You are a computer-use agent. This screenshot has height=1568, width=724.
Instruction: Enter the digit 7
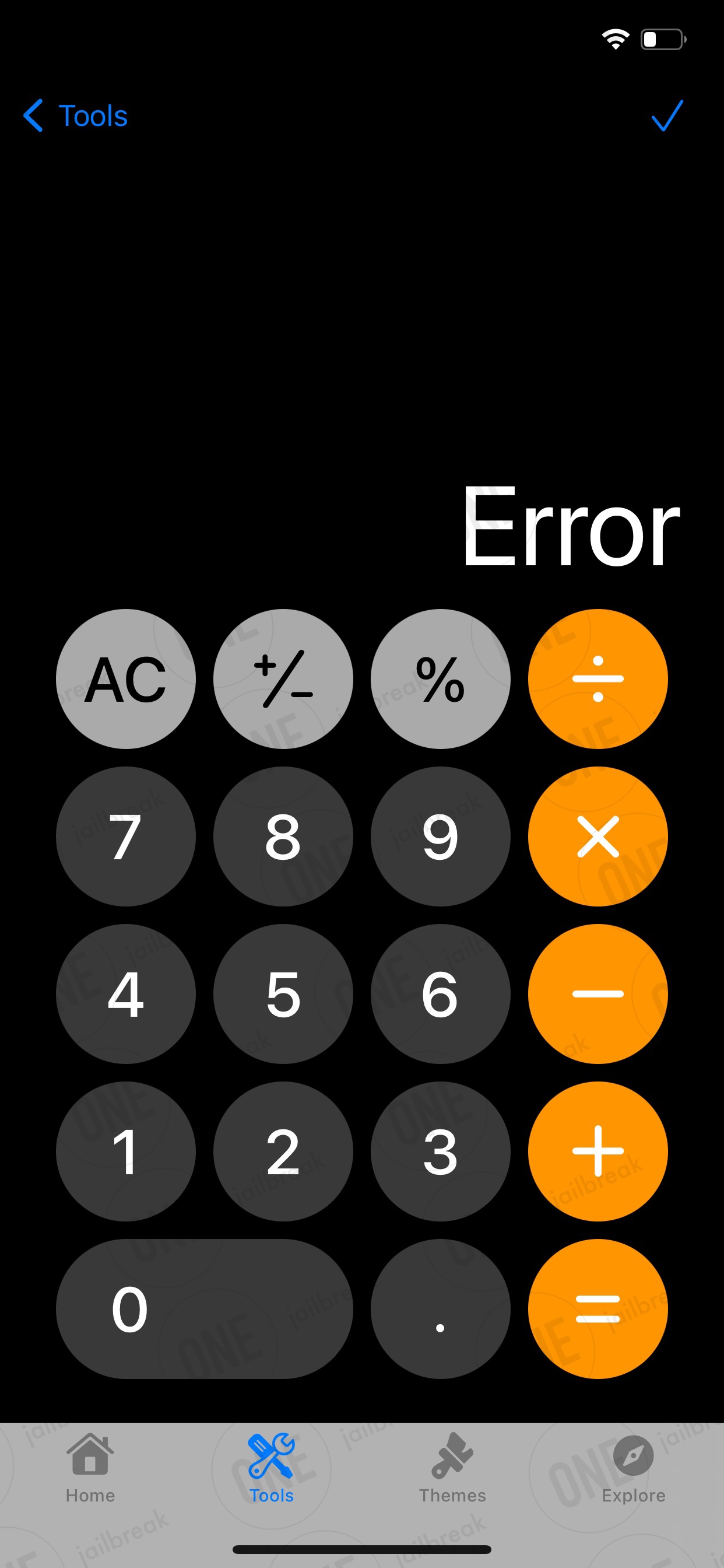click(125, 836)
